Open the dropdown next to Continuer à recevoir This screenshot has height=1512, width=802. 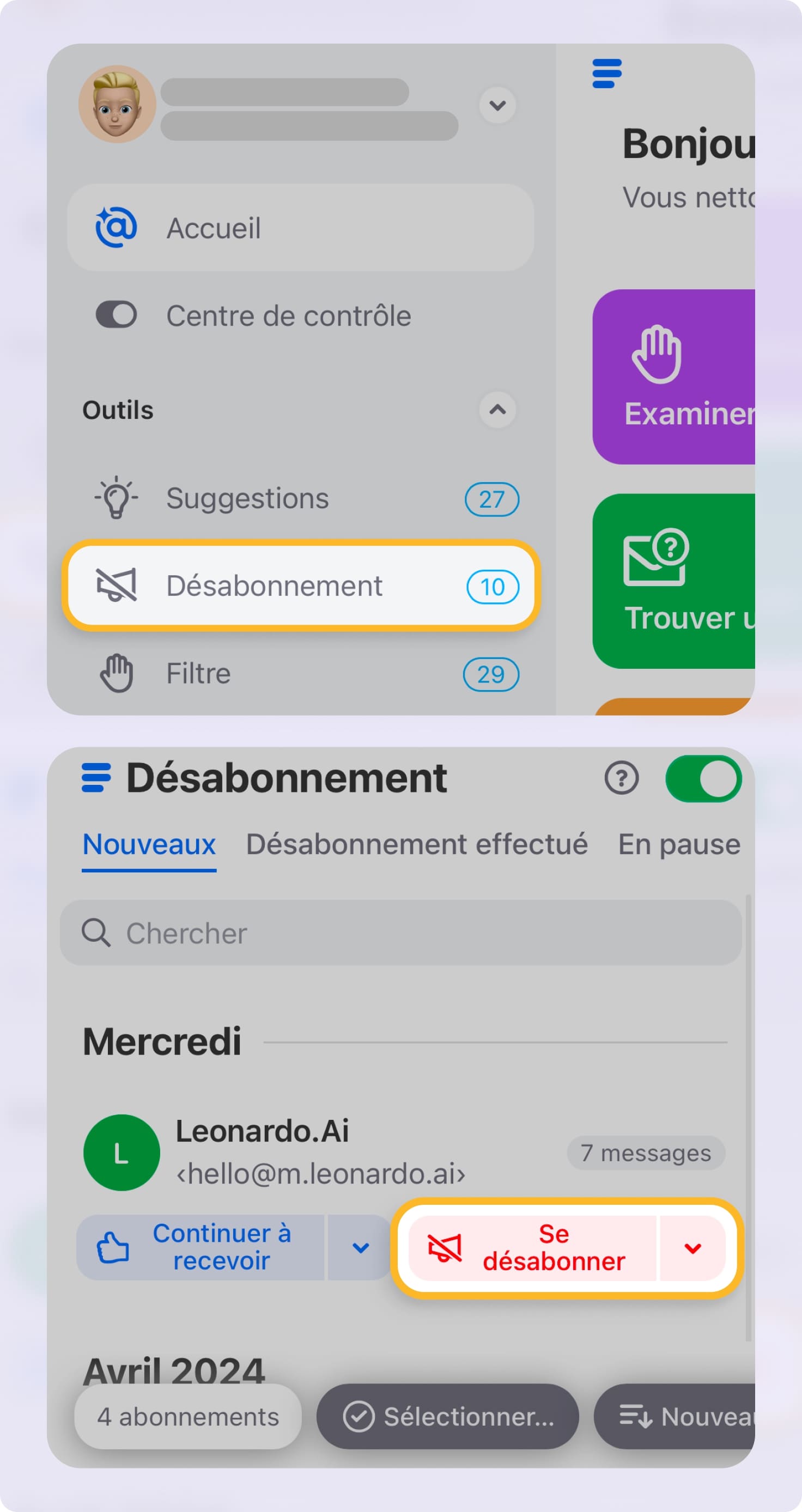click(360, 1248)
